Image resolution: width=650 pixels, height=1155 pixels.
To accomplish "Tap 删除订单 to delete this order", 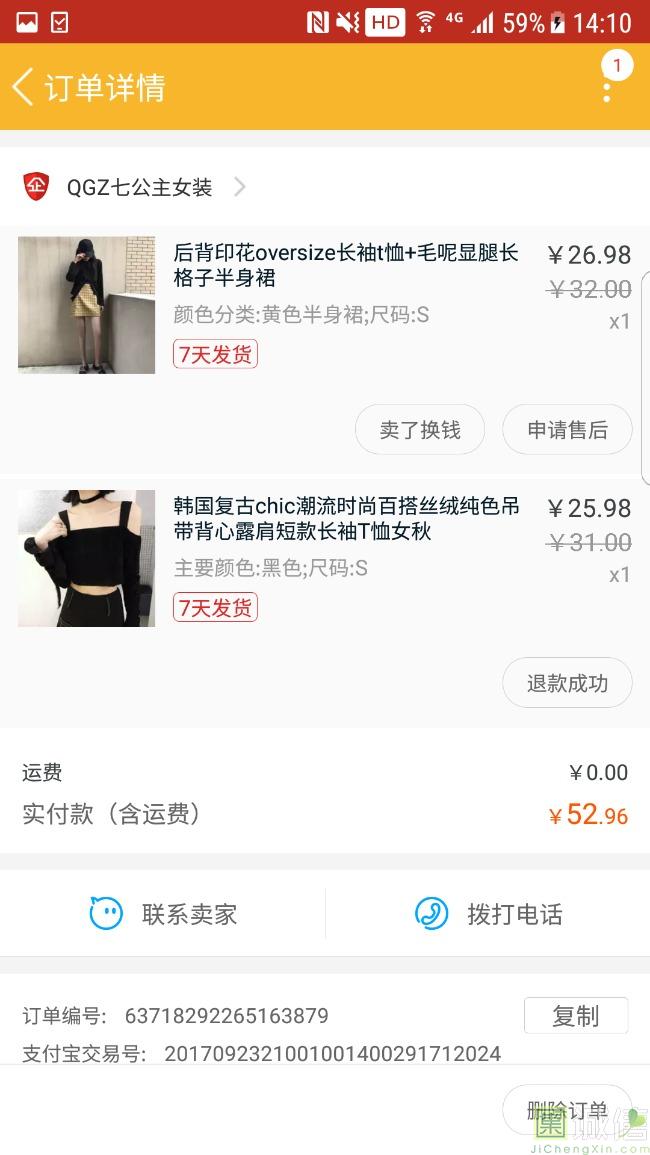I will coord(567,1110).
